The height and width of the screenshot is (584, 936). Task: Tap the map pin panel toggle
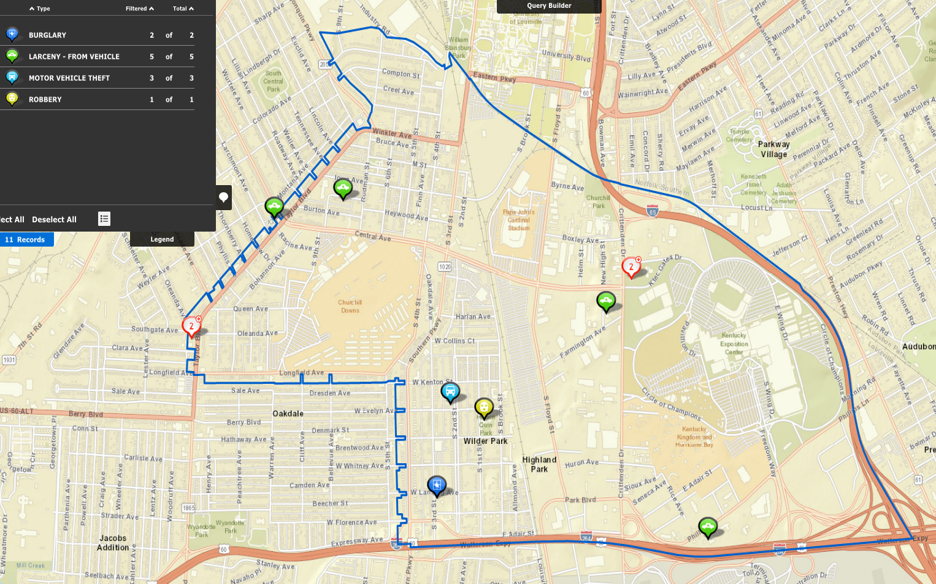coord(223,197)
